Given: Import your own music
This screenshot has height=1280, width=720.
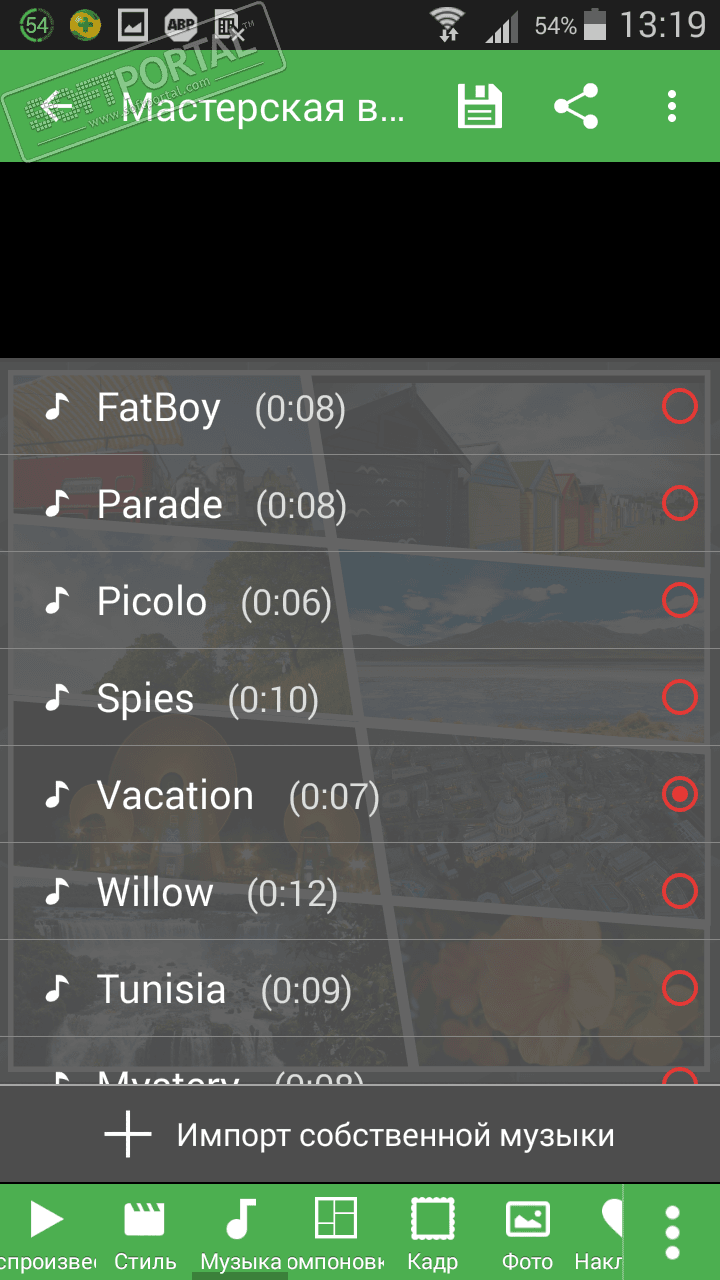Looking at the screenshot, I should (x=360, y=1136).
